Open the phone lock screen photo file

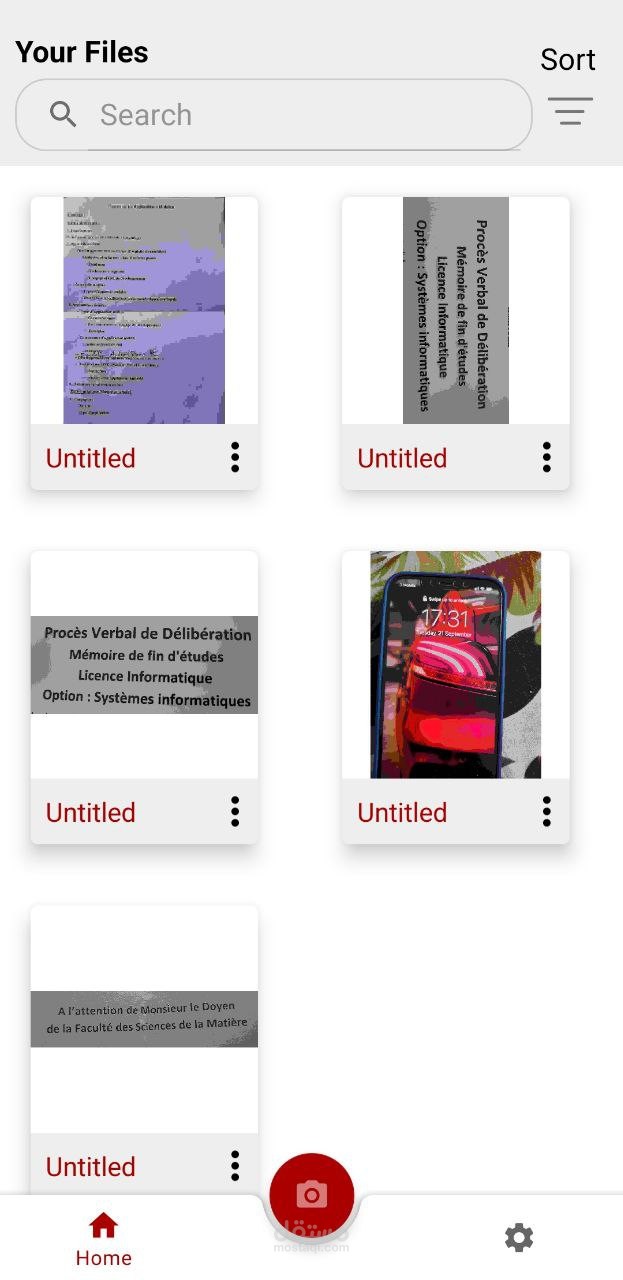pyautogui.click(x=455, y=665)
